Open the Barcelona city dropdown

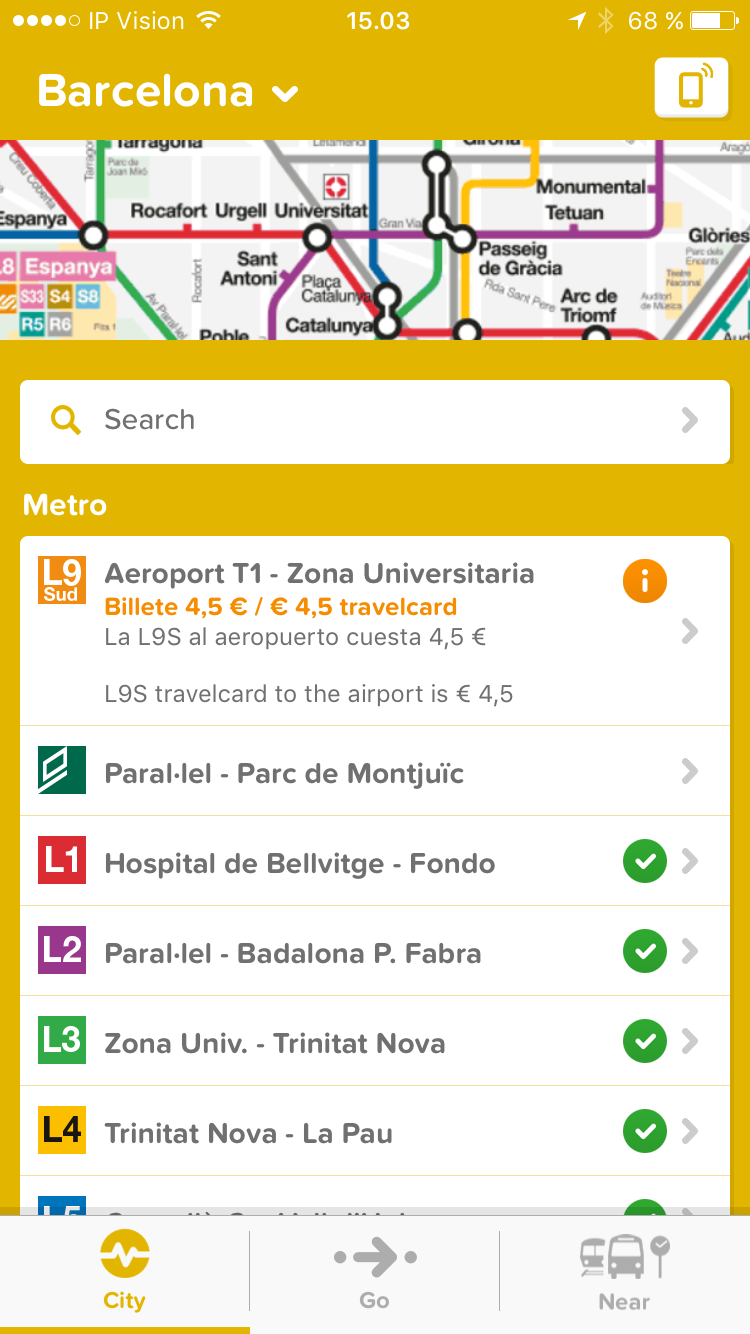pyautogui.click(x=168, y=92)
